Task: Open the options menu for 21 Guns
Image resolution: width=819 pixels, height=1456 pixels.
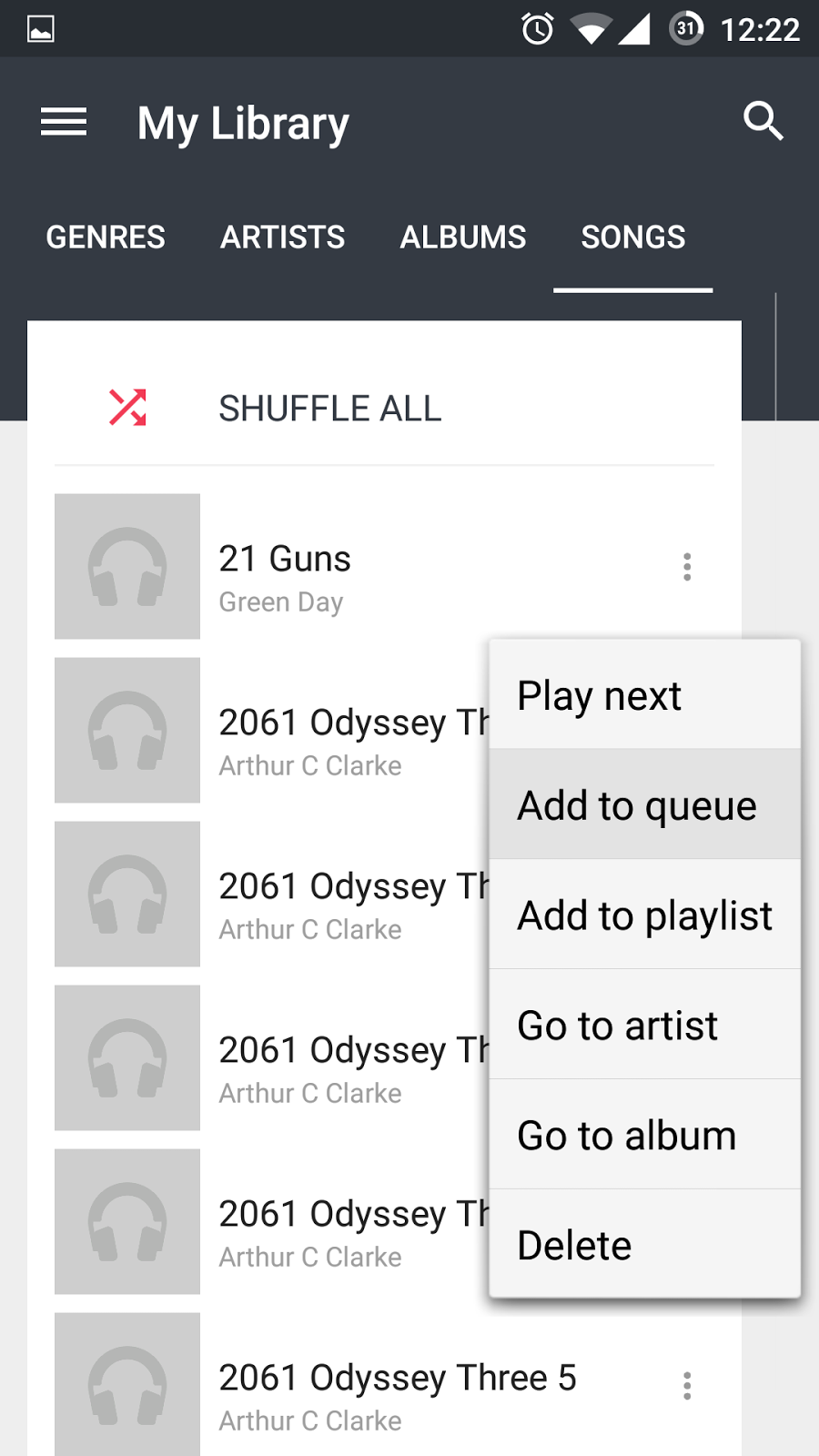Action: (687, 567)
